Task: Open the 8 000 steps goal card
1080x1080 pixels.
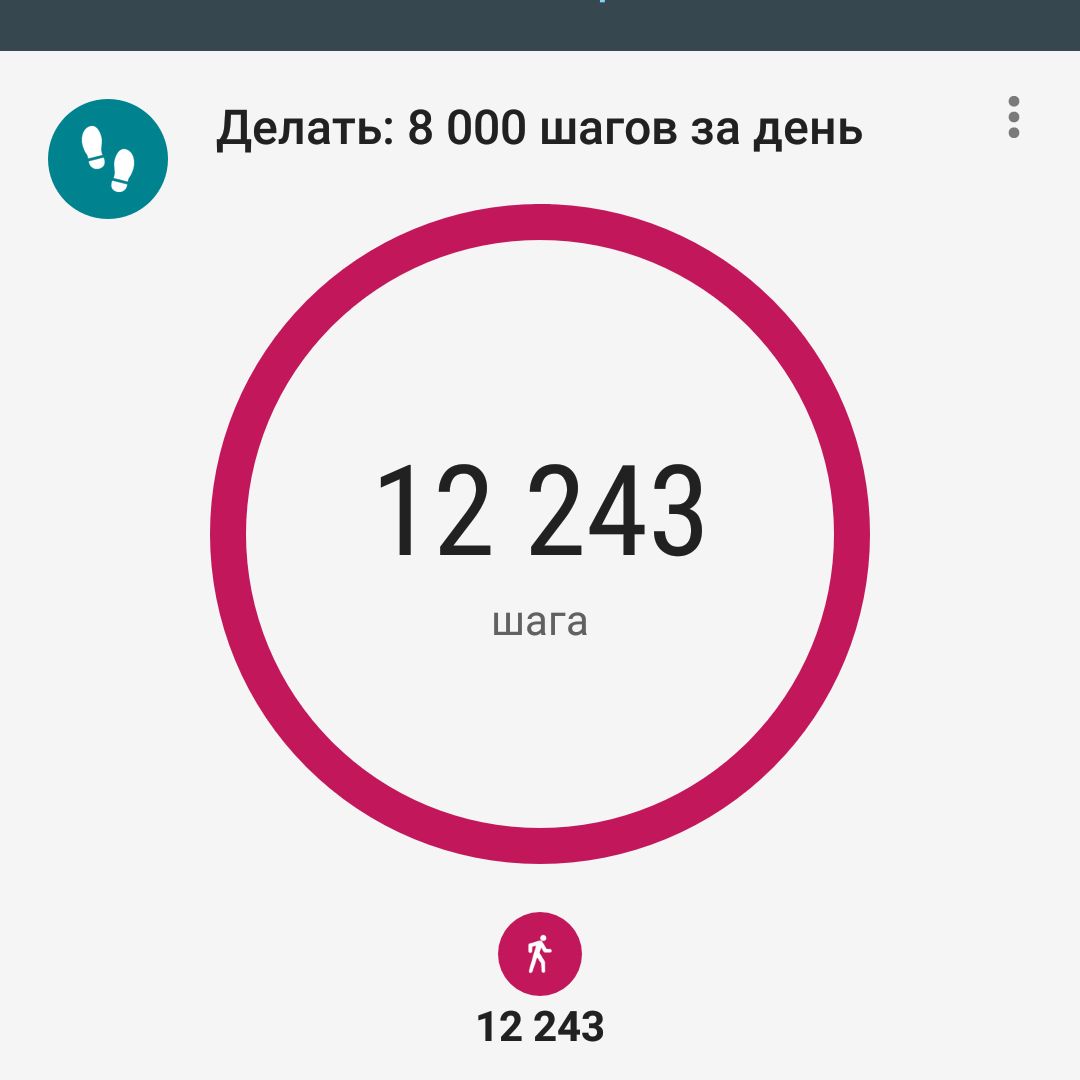Action: 538,130
